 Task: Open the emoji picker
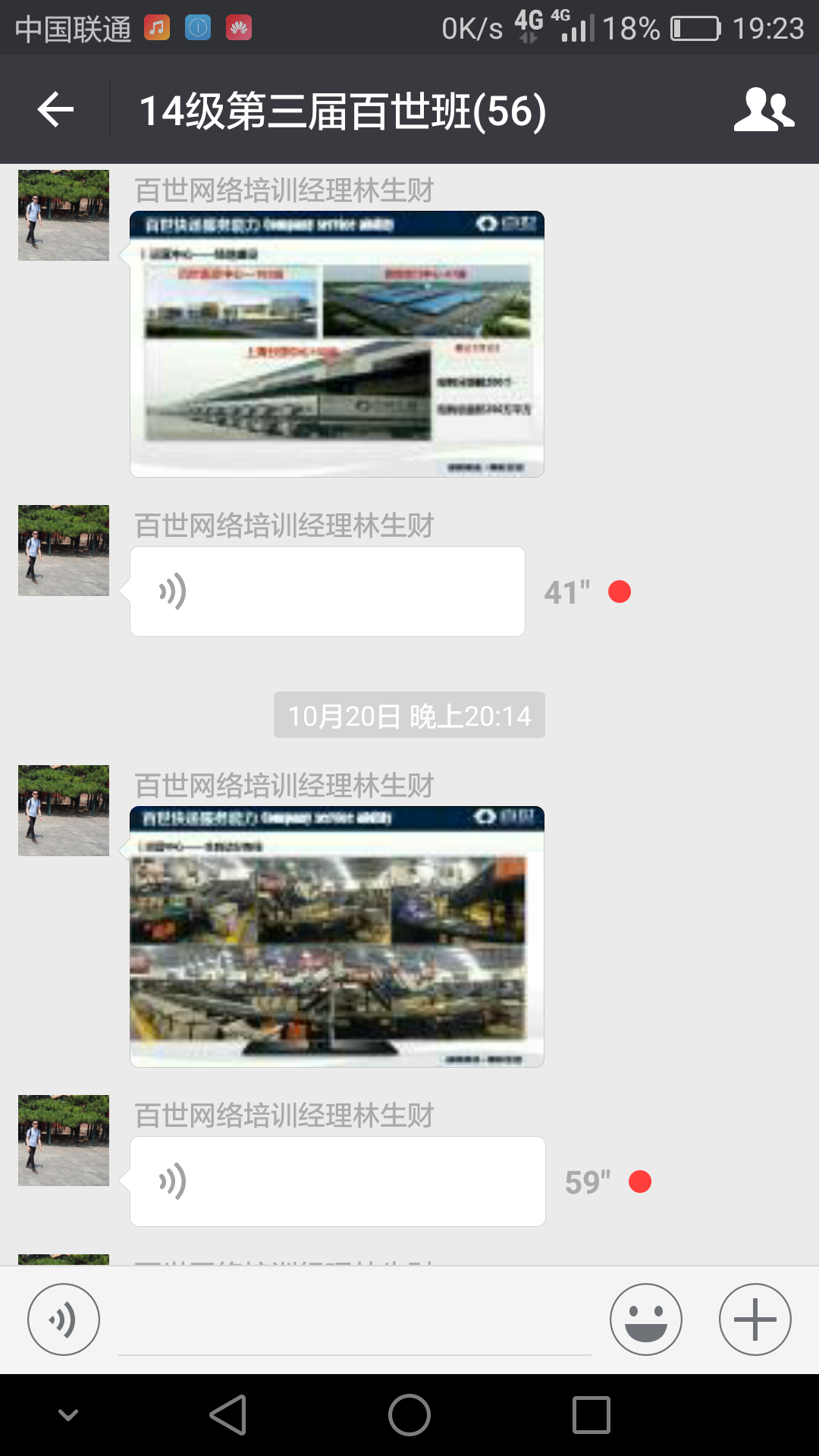645,1319
